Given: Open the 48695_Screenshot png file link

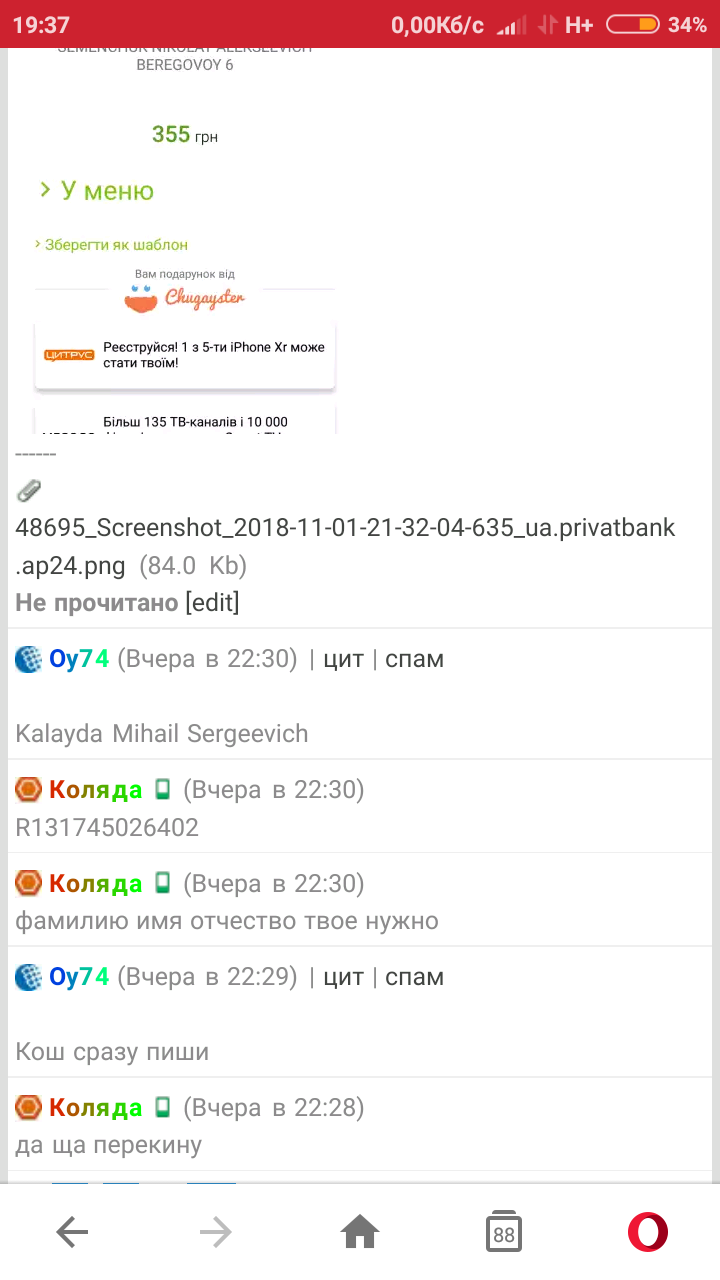Looking at the screenshot, I should click(x=345, y=529).
